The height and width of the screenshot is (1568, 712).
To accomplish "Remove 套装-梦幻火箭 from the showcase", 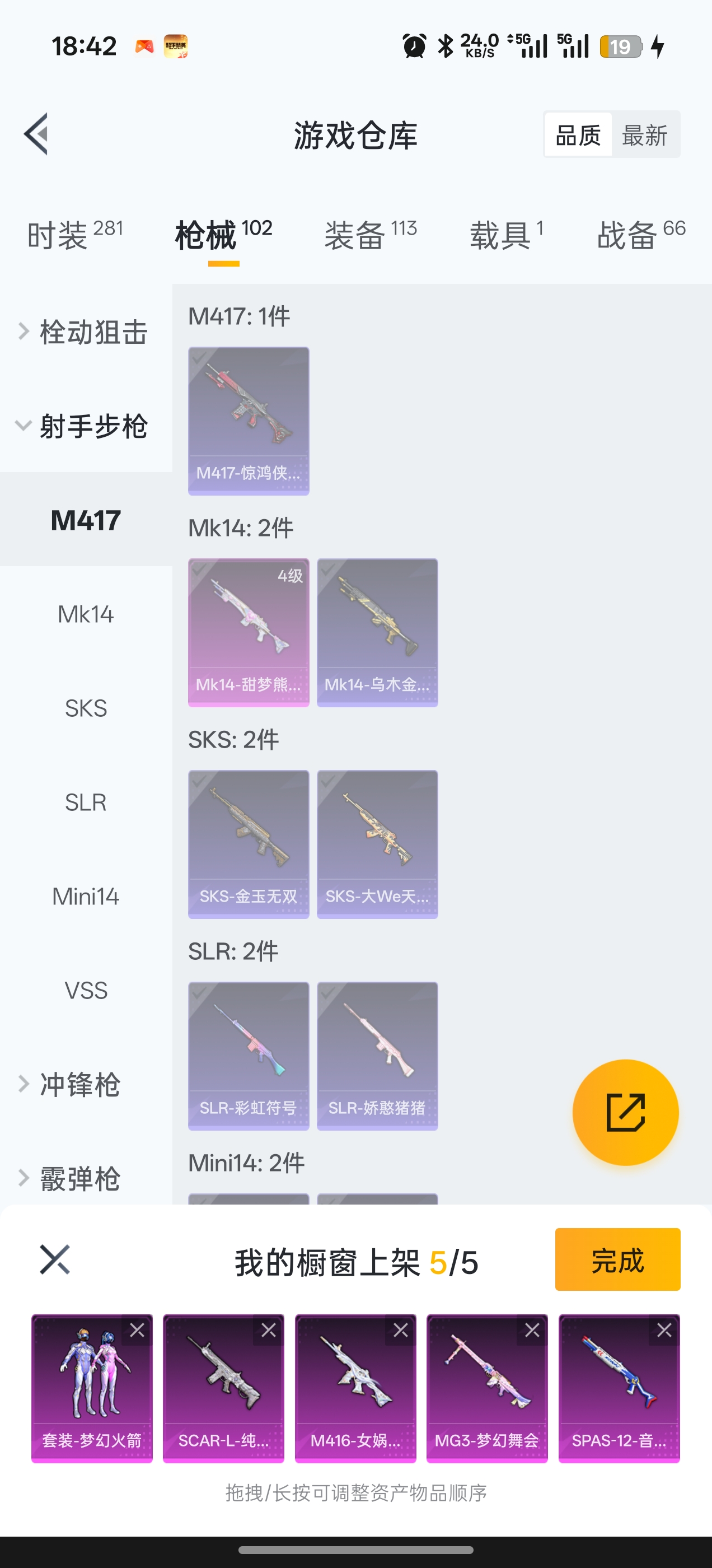I will 137,1331.
